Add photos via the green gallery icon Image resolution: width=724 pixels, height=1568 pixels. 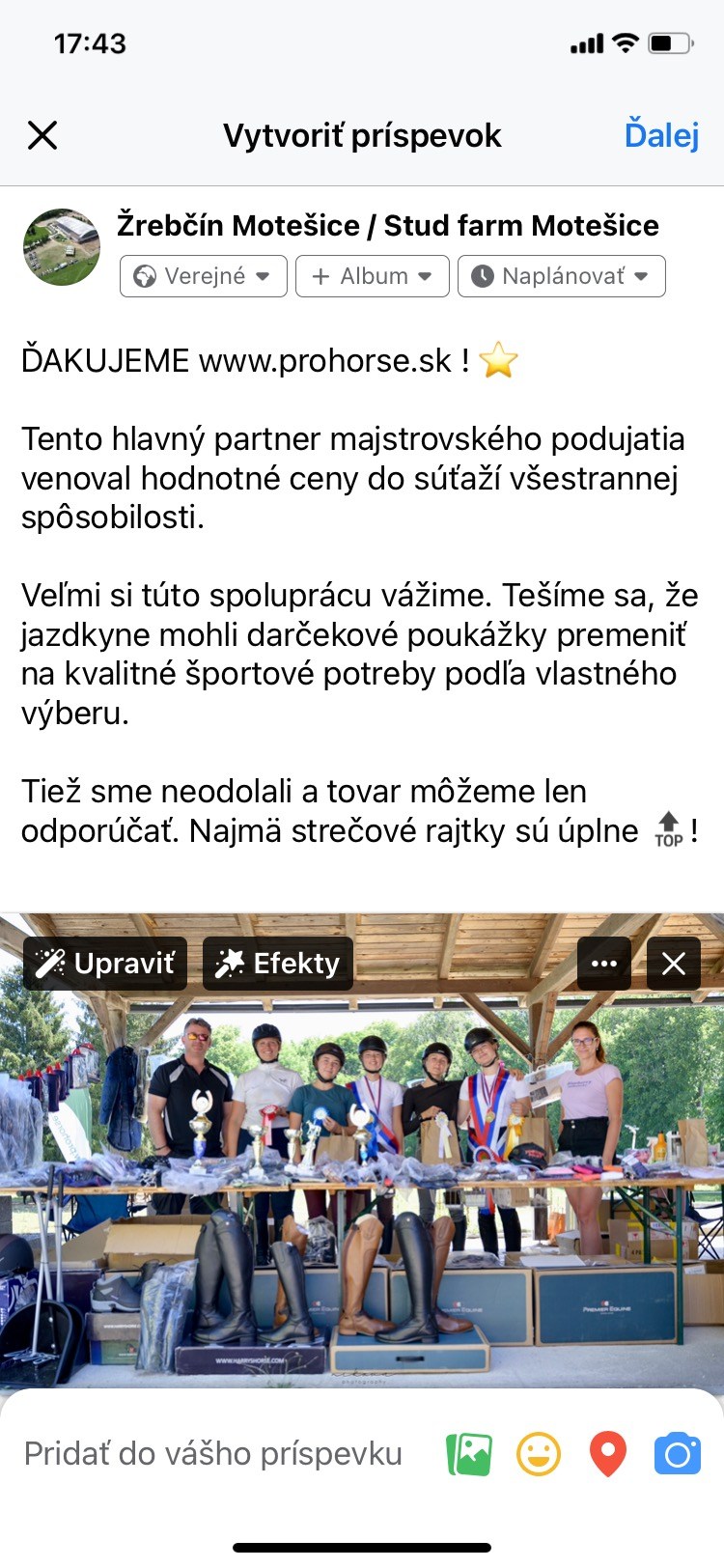coord(469,1454)
